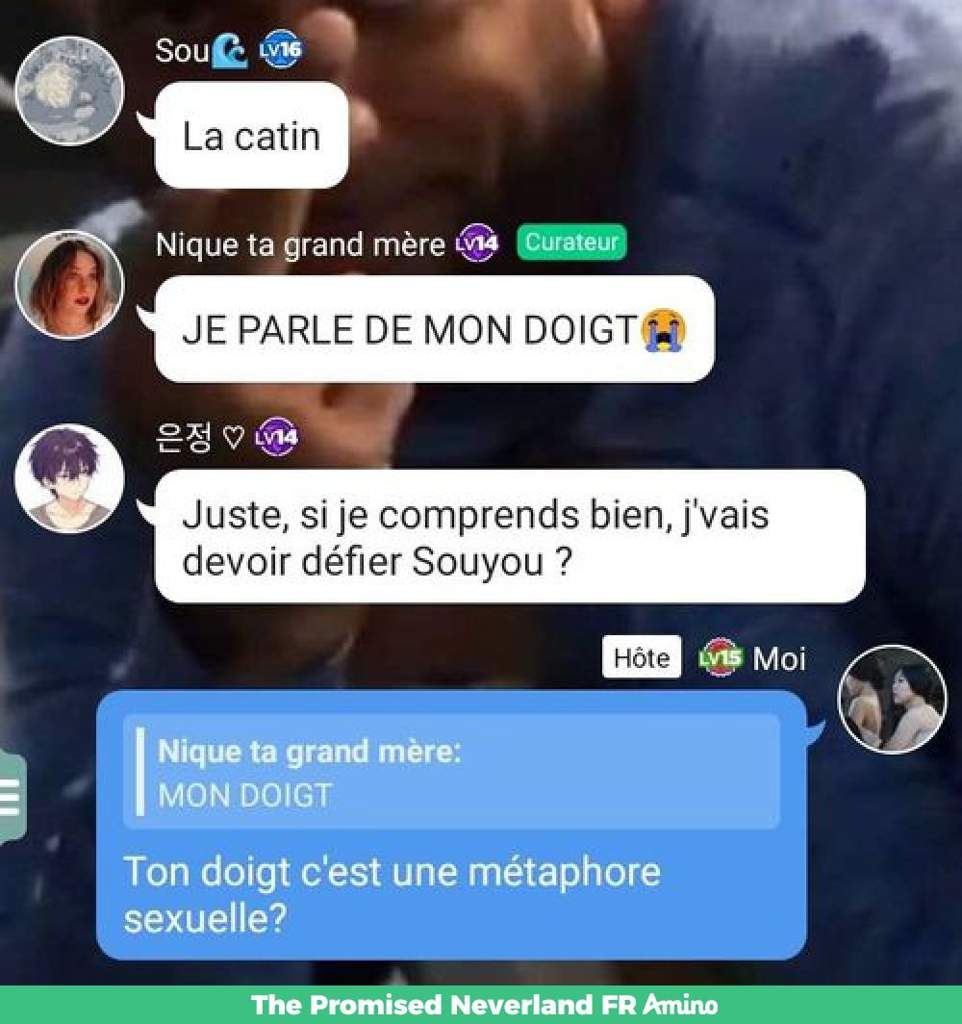This screenshot has width=962, height=1024.
Task: Open Nique ta grand mère's profile picture
Action: pyautogui.click(x=69, y=285)
